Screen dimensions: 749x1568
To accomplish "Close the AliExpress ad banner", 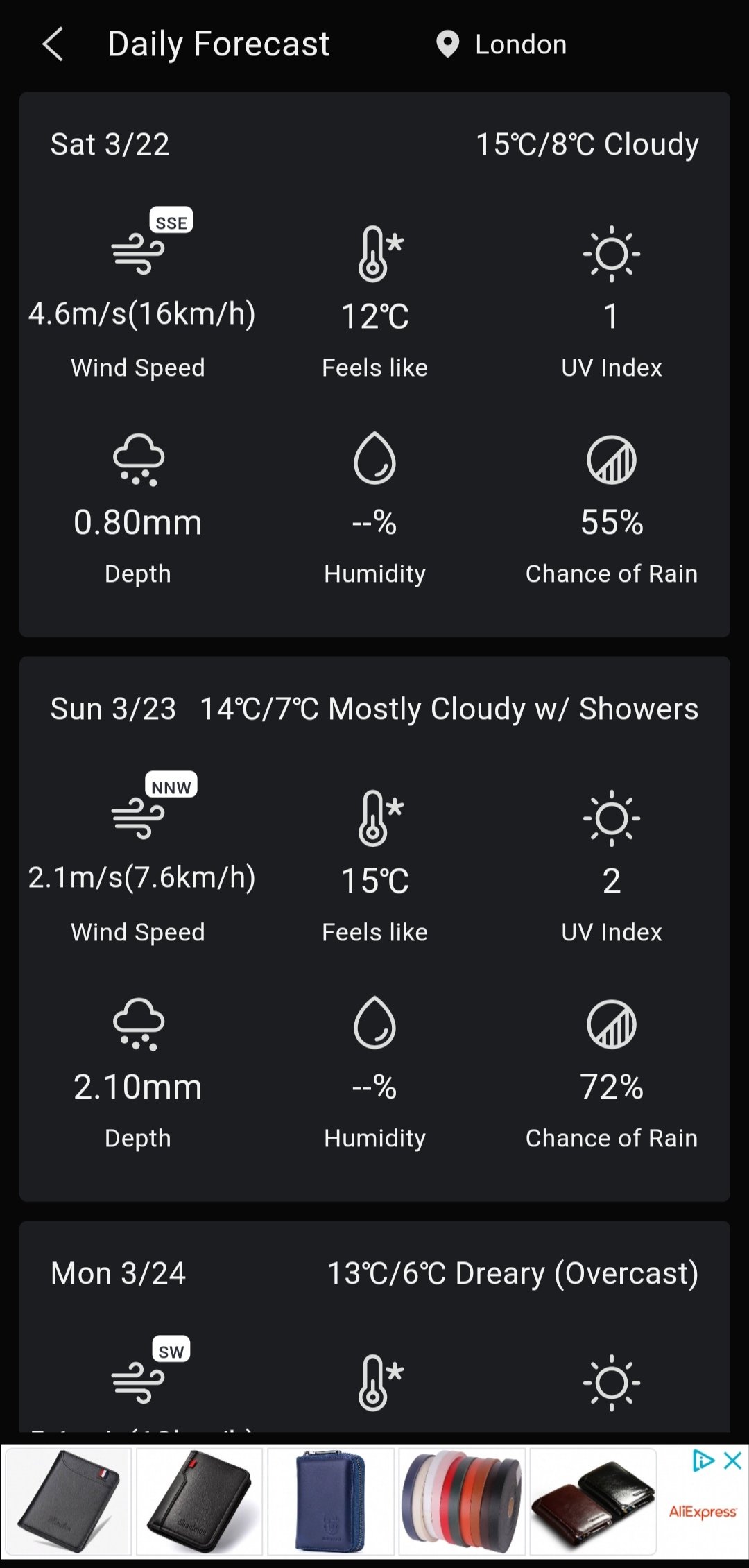I will tap(732, 1461).
